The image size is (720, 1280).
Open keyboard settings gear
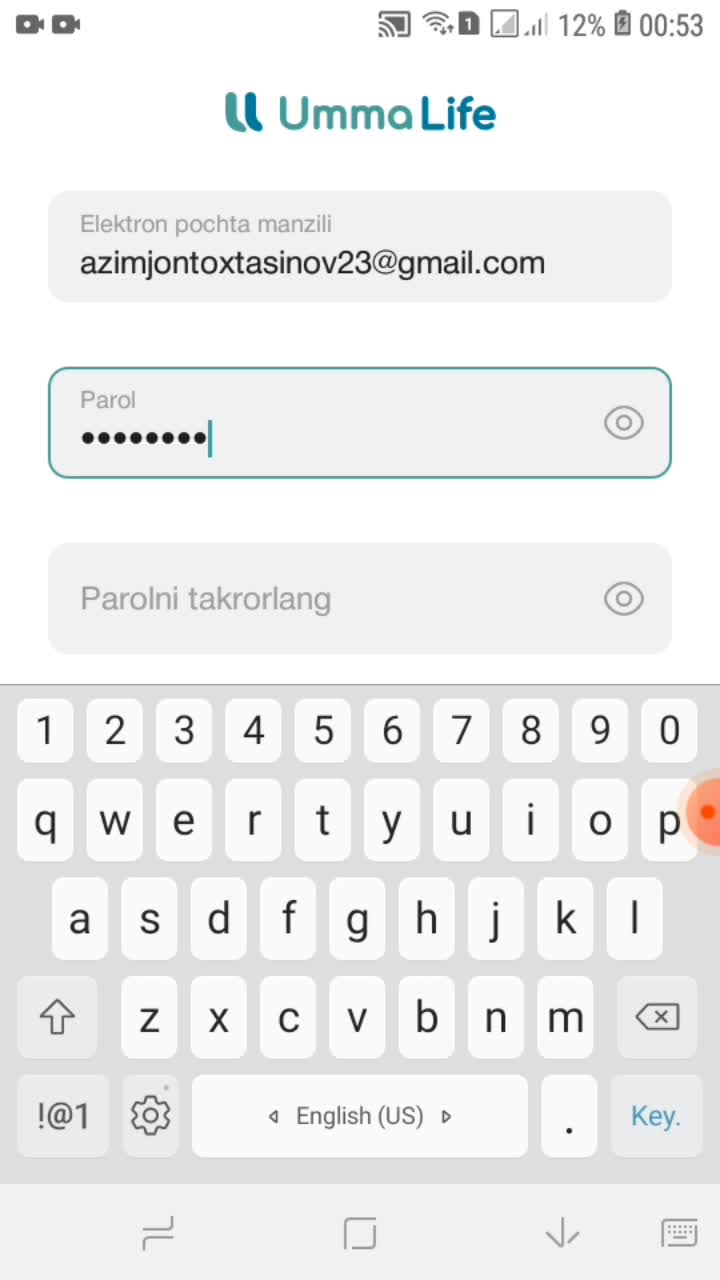(151, 1116)
